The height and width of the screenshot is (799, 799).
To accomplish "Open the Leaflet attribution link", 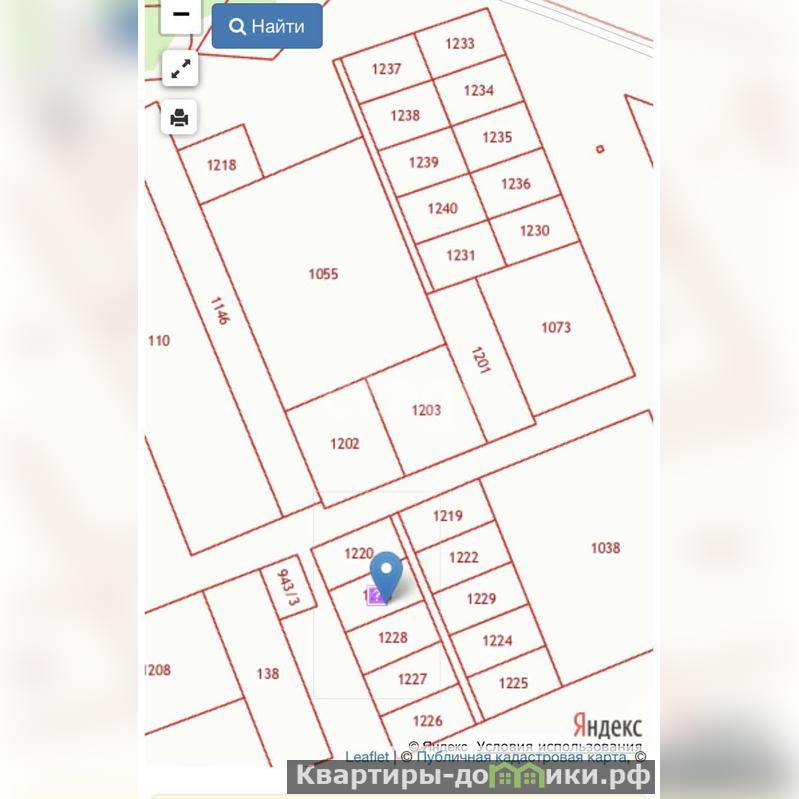I will point(367,757).
